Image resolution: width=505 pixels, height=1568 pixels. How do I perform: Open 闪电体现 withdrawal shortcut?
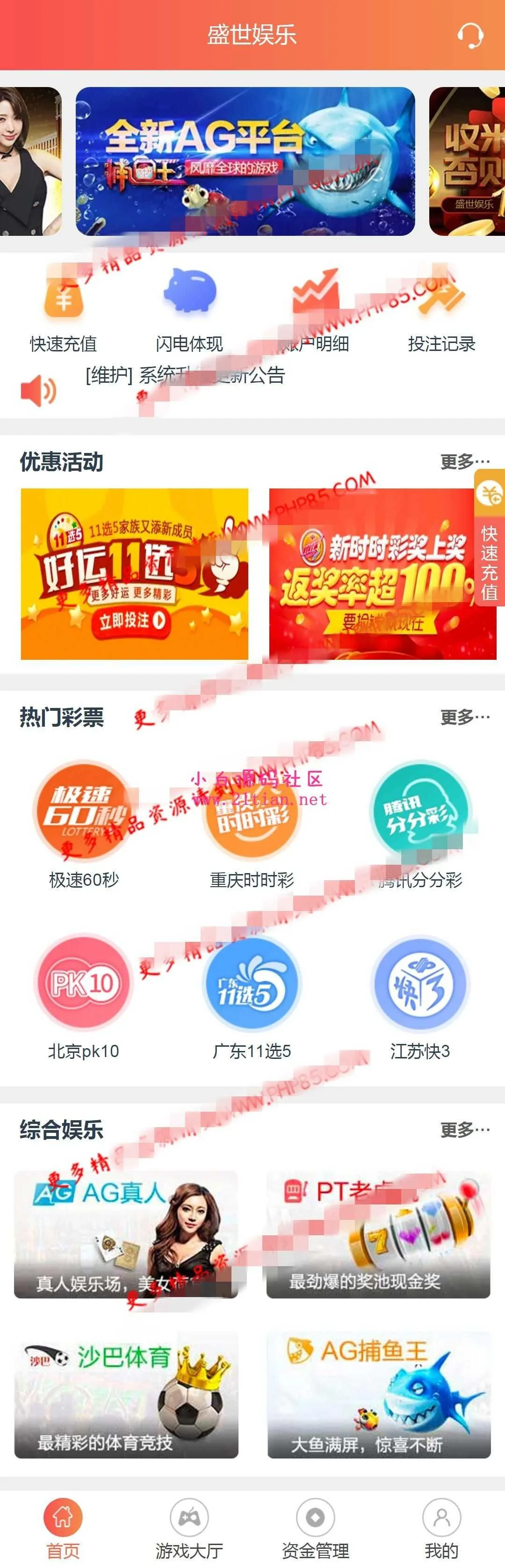(x=189, y=307)
